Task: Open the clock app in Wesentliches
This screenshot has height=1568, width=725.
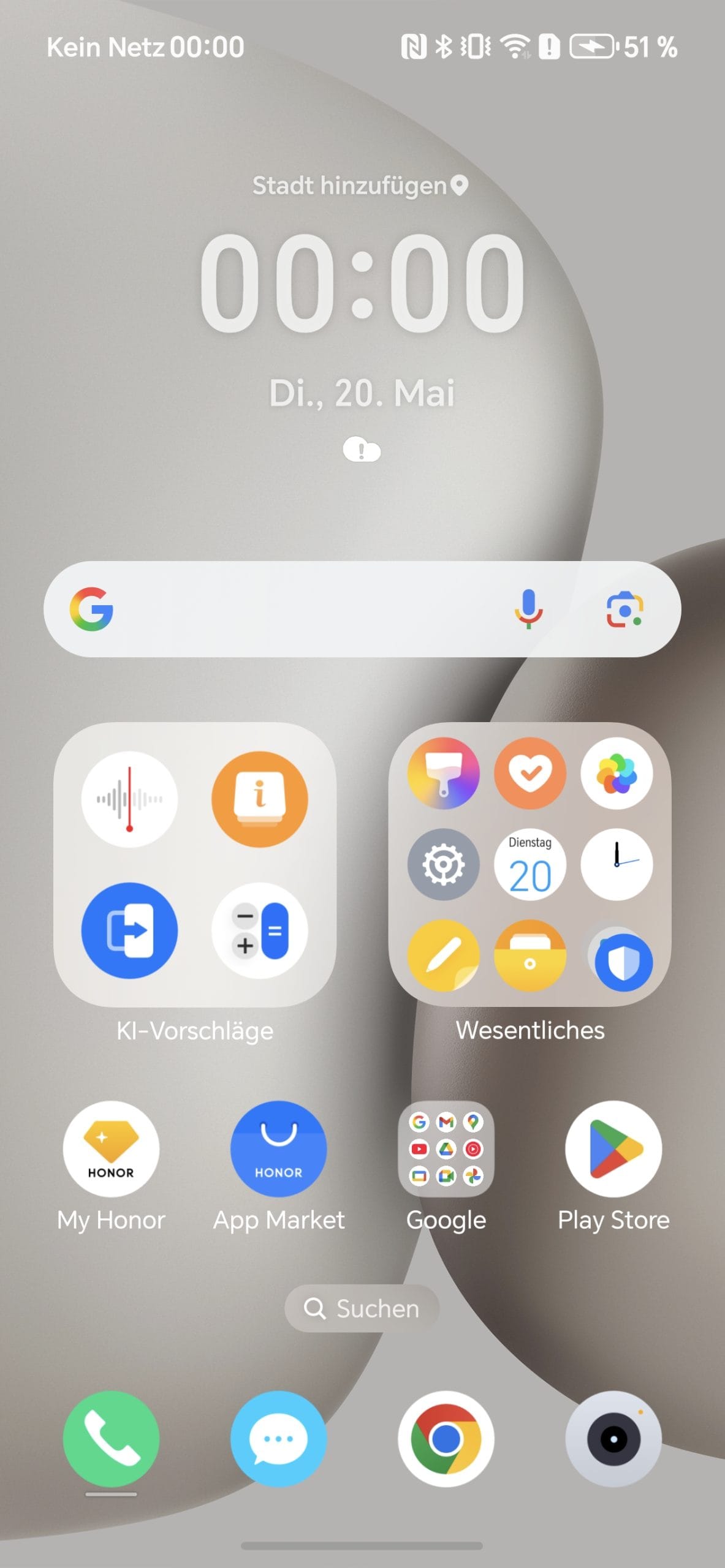Action: 617,864
